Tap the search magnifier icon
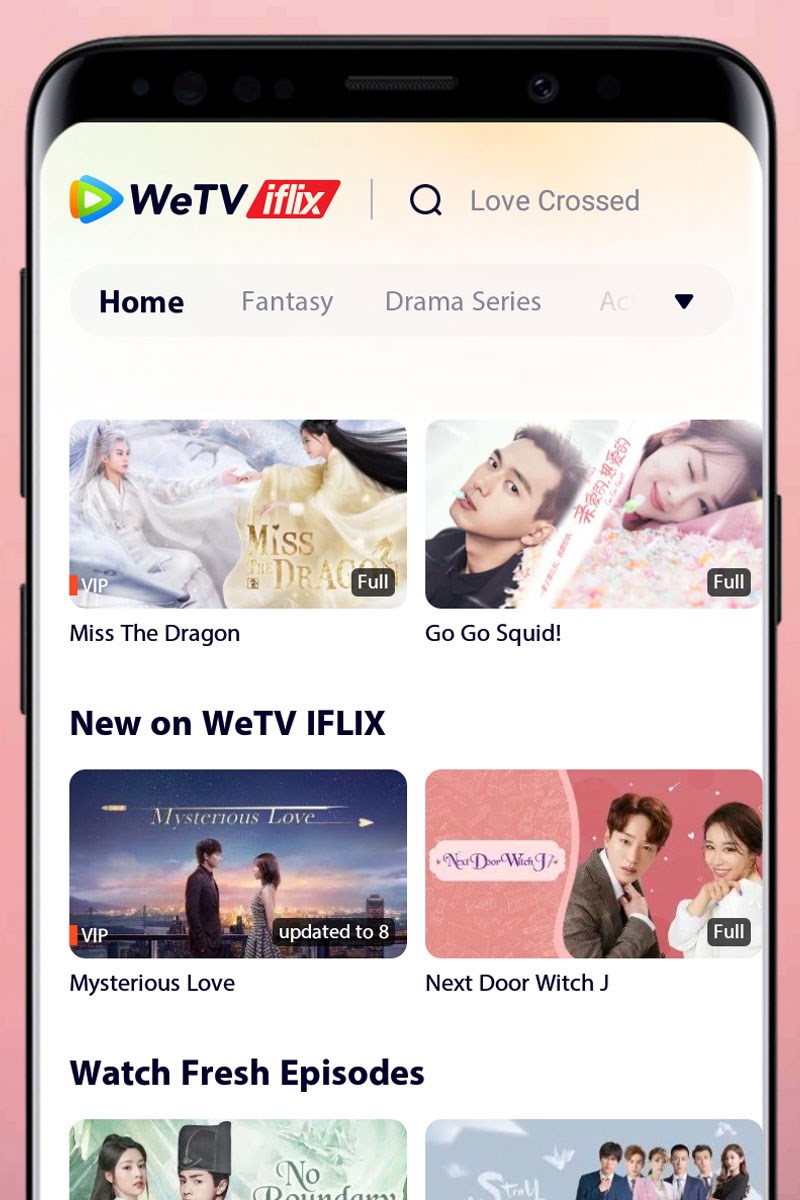 426,201
